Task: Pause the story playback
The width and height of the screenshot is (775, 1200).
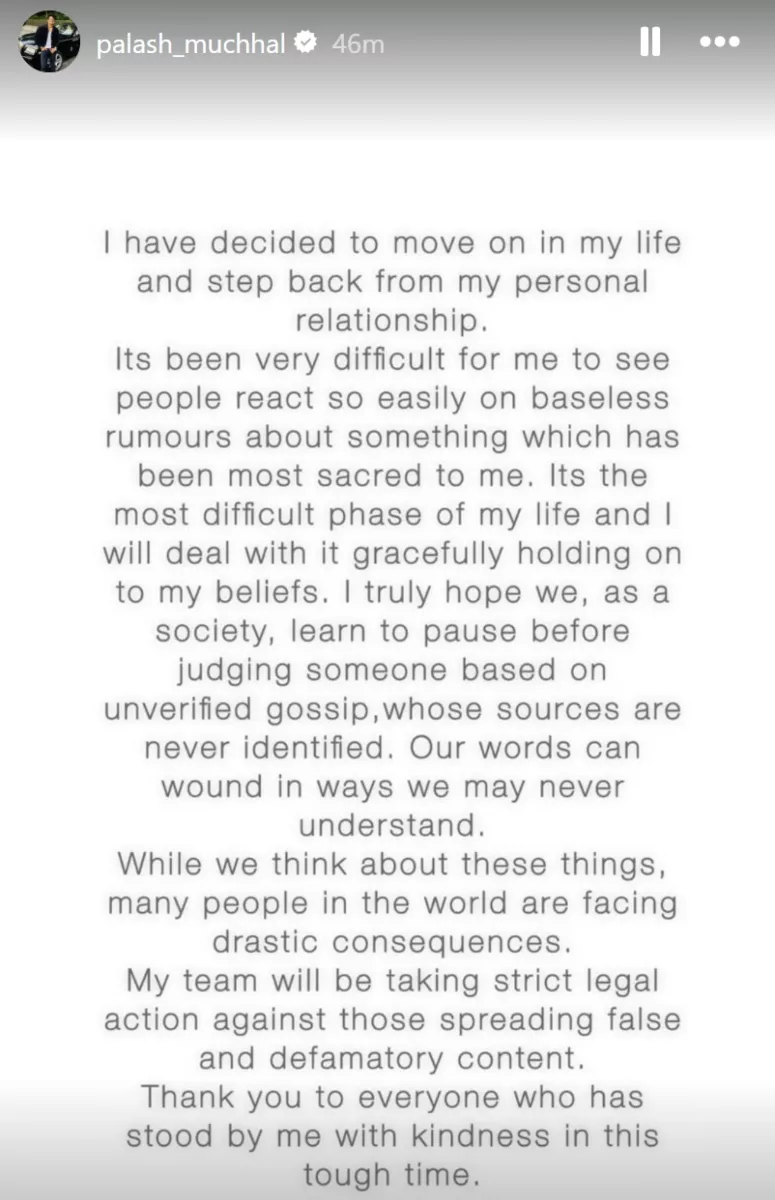Action: [x=650, y=42]
